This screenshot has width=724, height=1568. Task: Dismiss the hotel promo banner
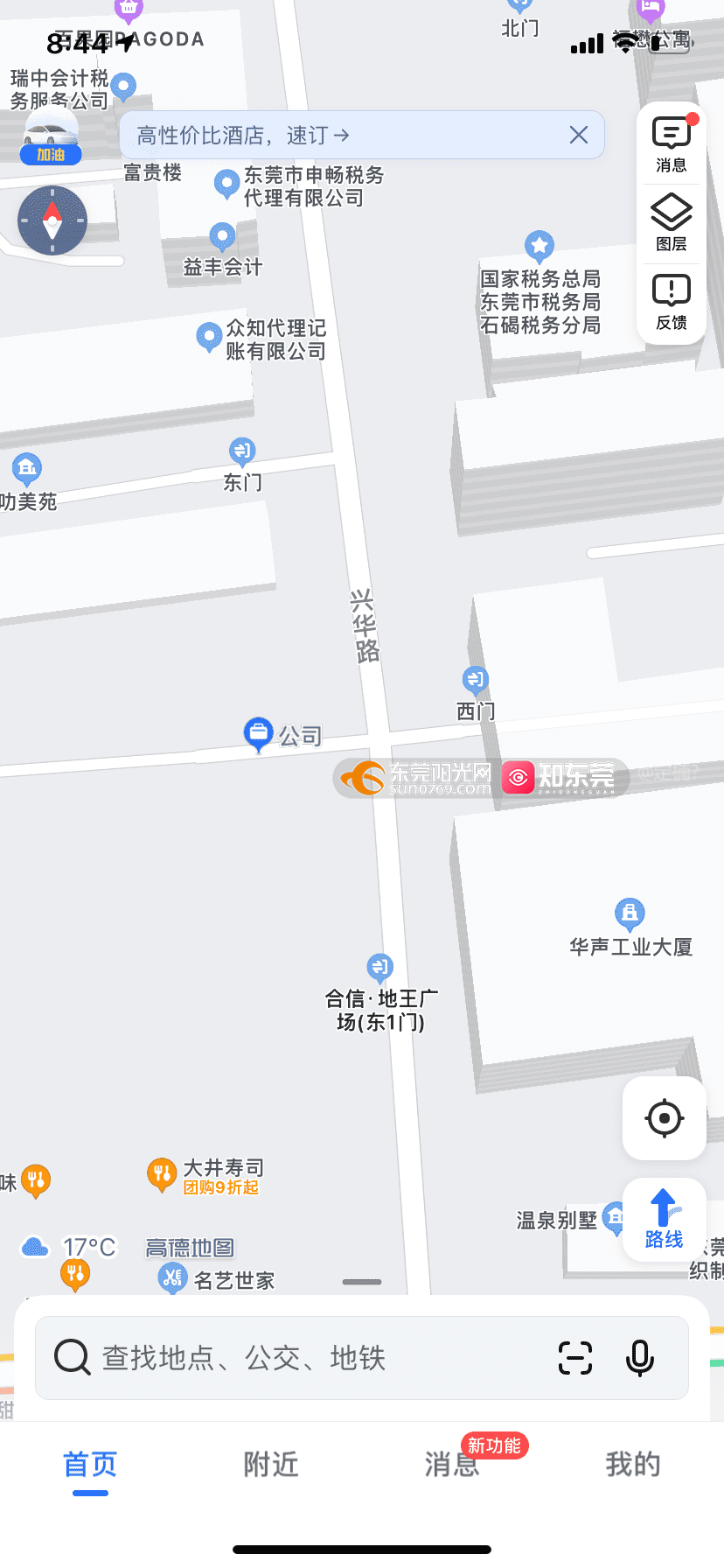[x=578, y=135]
